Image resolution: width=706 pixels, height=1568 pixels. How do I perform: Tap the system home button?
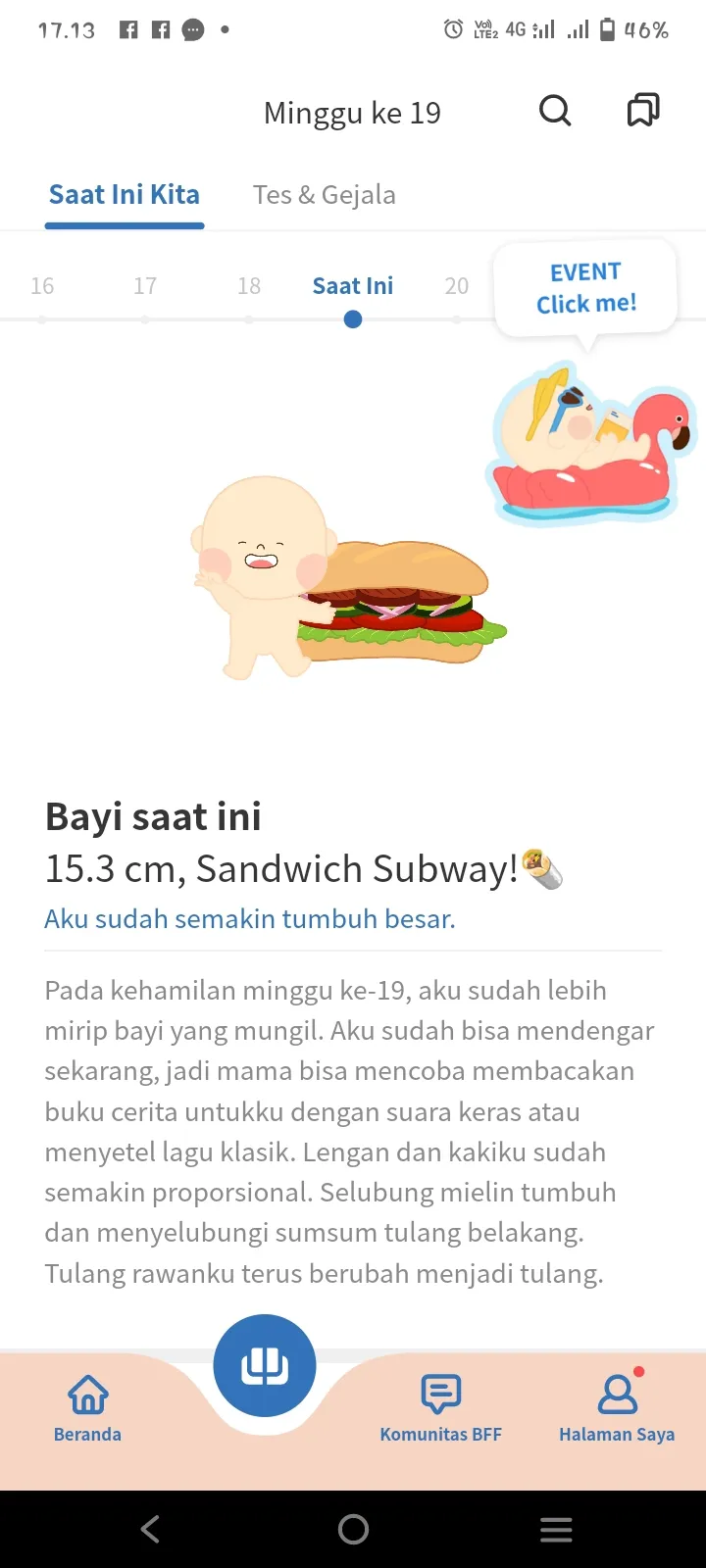[x=353, y=1529]
